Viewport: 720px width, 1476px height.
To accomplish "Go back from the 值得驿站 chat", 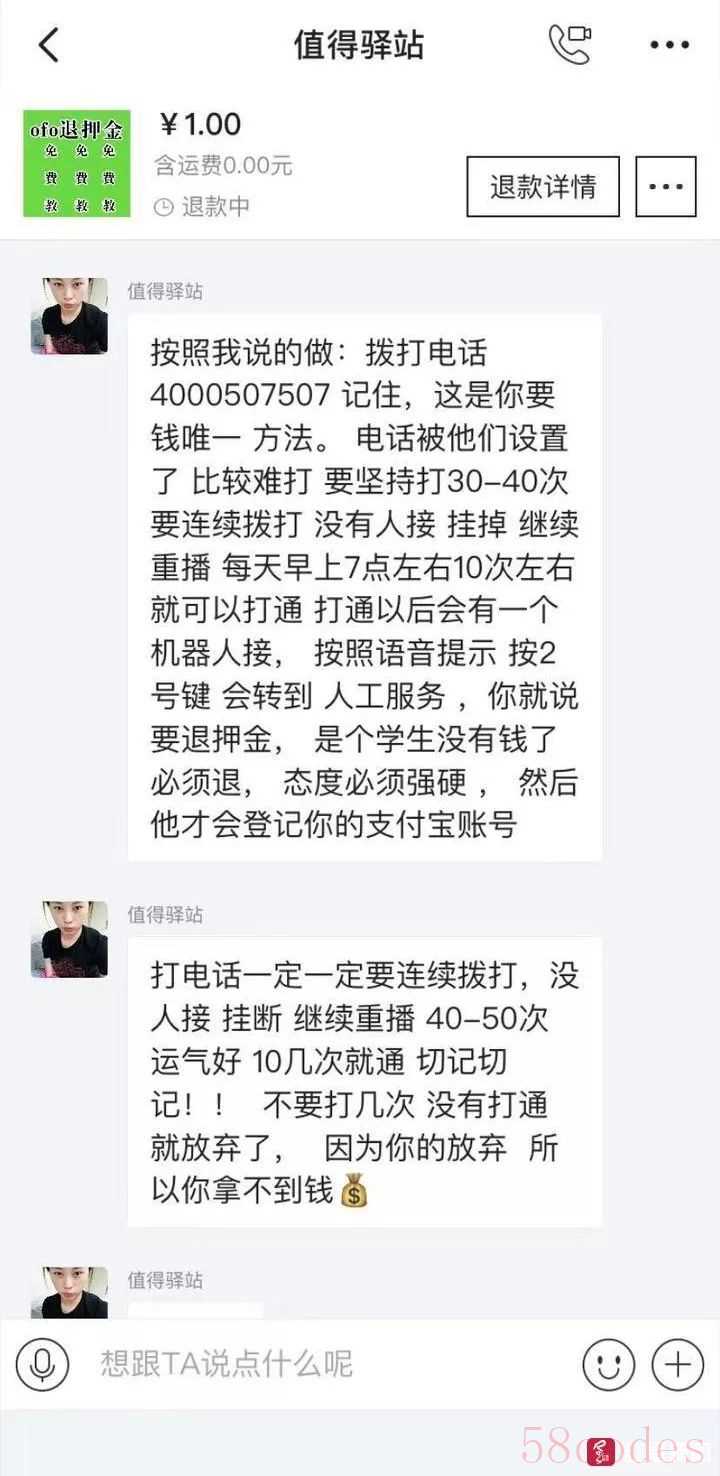I will point(48,45).
